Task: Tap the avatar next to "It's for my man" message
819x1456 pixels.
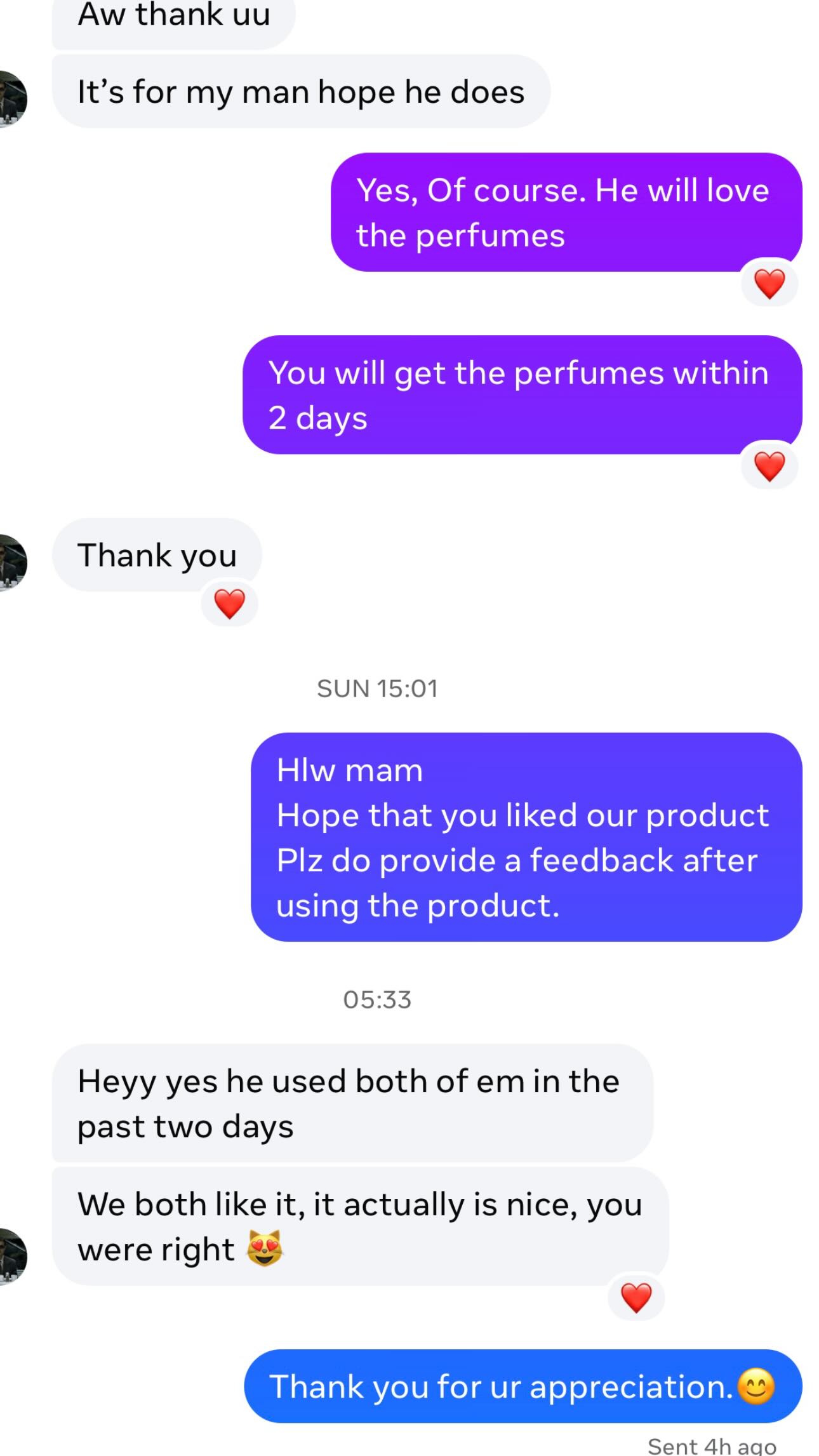Action: coord(11,99)
